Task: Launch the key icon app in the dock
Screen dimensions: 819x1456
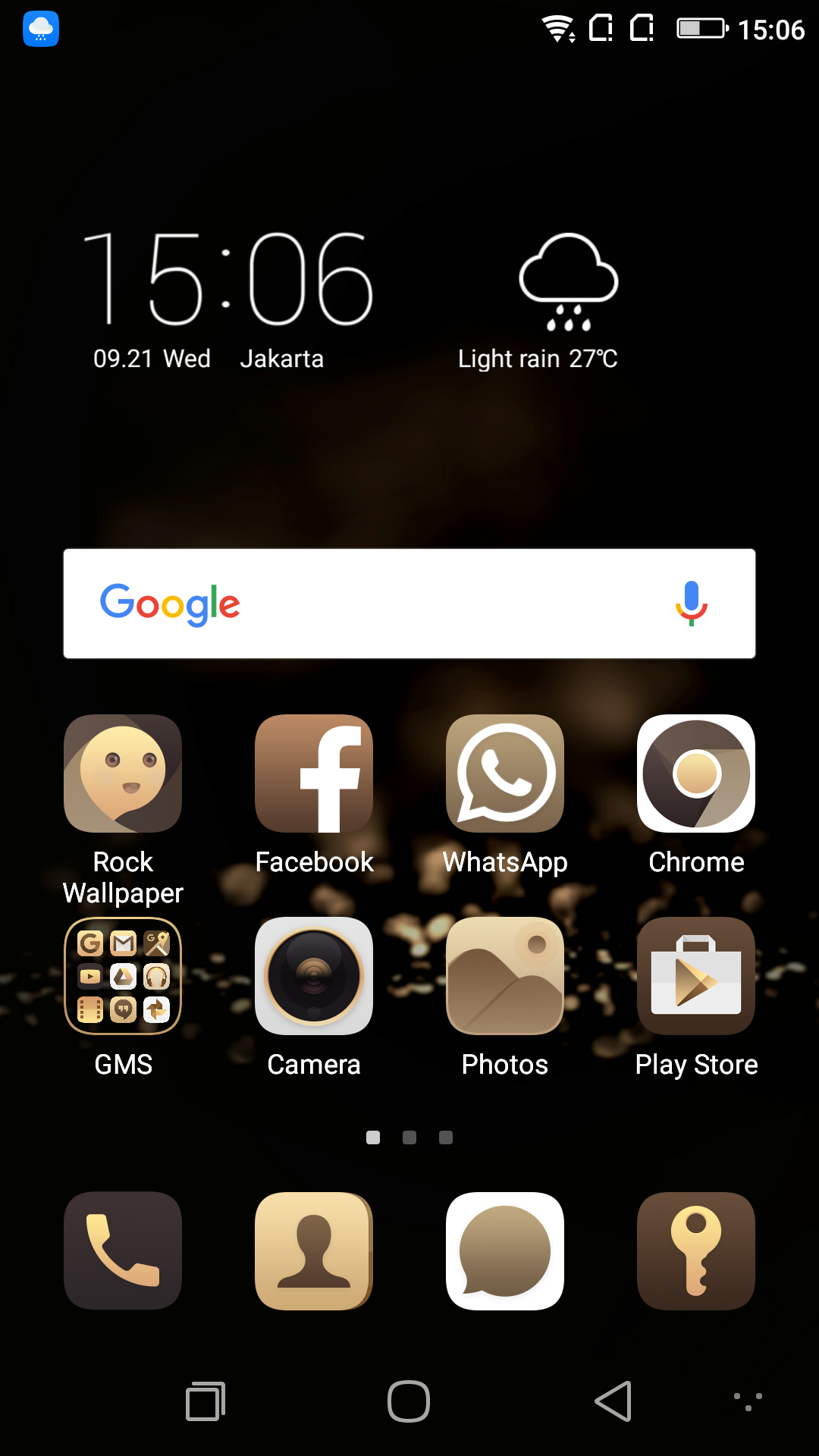Action: (x=696, y=1250)
